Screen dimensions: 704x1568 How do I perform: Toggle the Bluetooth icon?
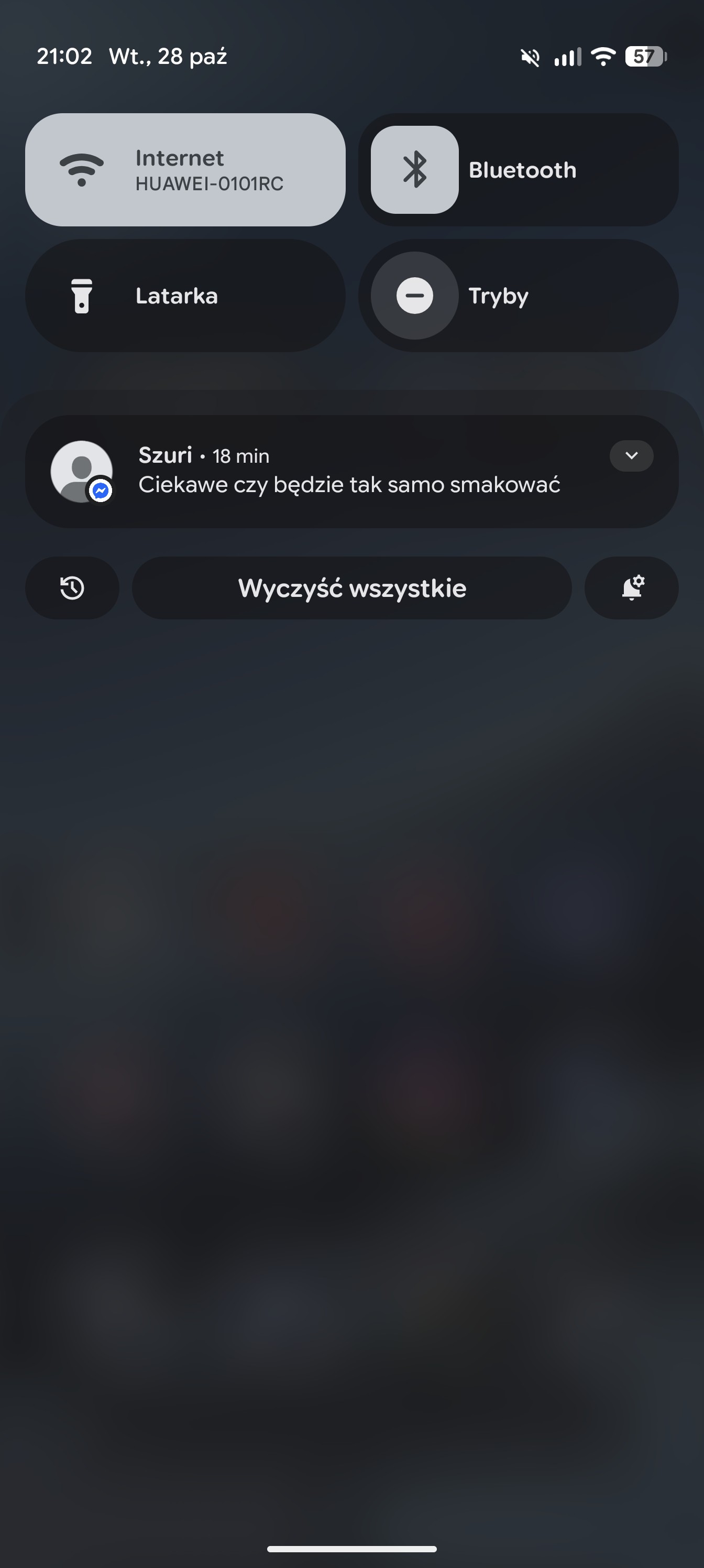(x=414, y=170)
